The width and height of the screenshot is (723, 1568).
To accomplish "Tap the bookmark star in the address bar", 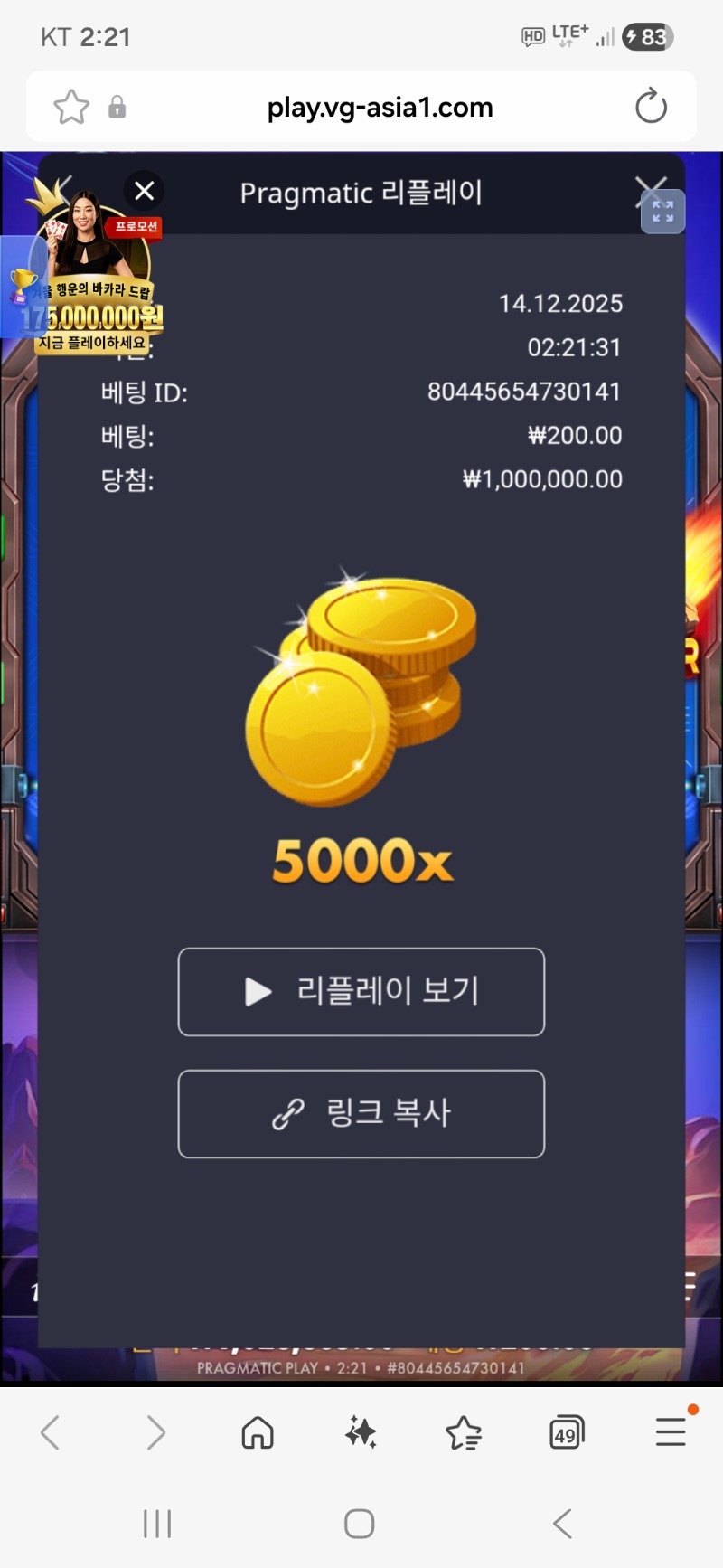I will pos(70,106).
